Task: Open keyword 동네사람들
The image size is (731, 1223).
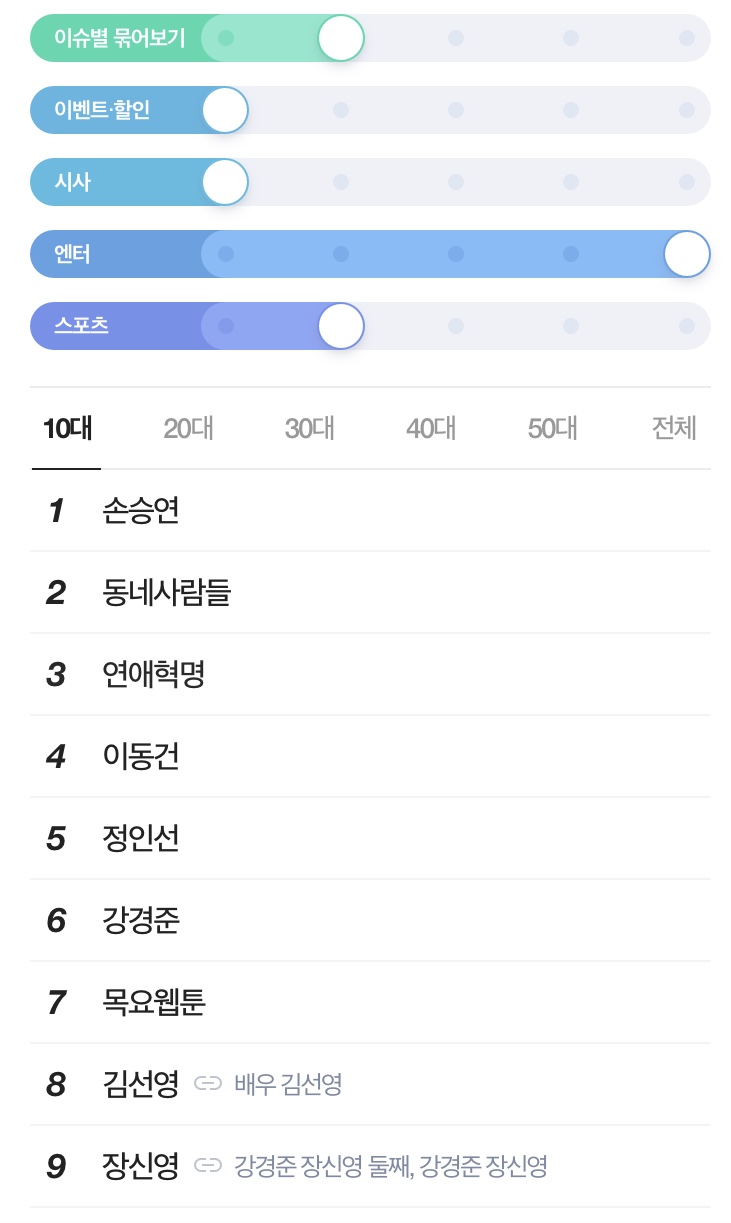Action: pyautogui.click(x=370, y=593)
